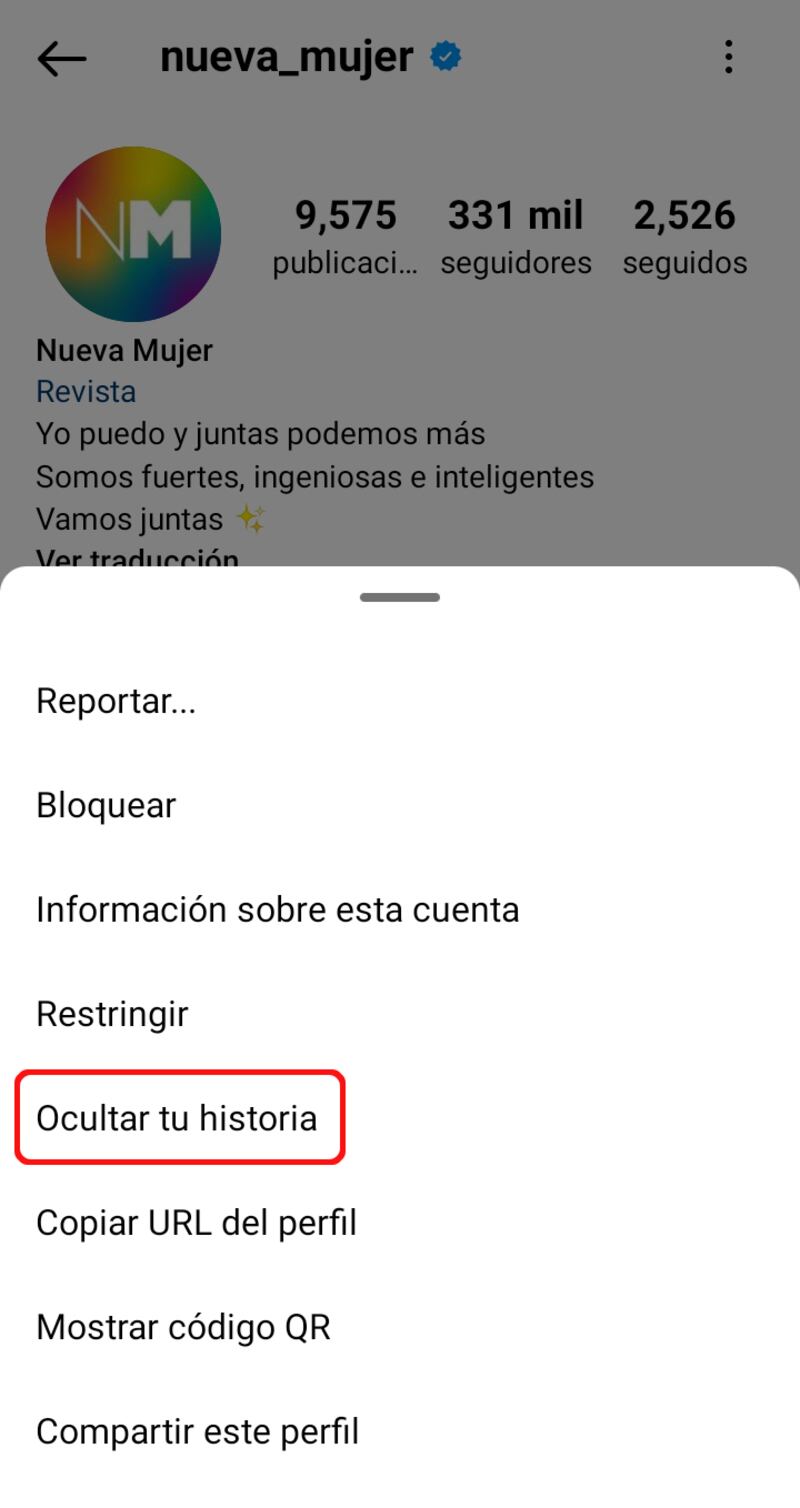Select Ocultar tu historia option
Screen dimensions: 800x1508
coord(177,1118)
